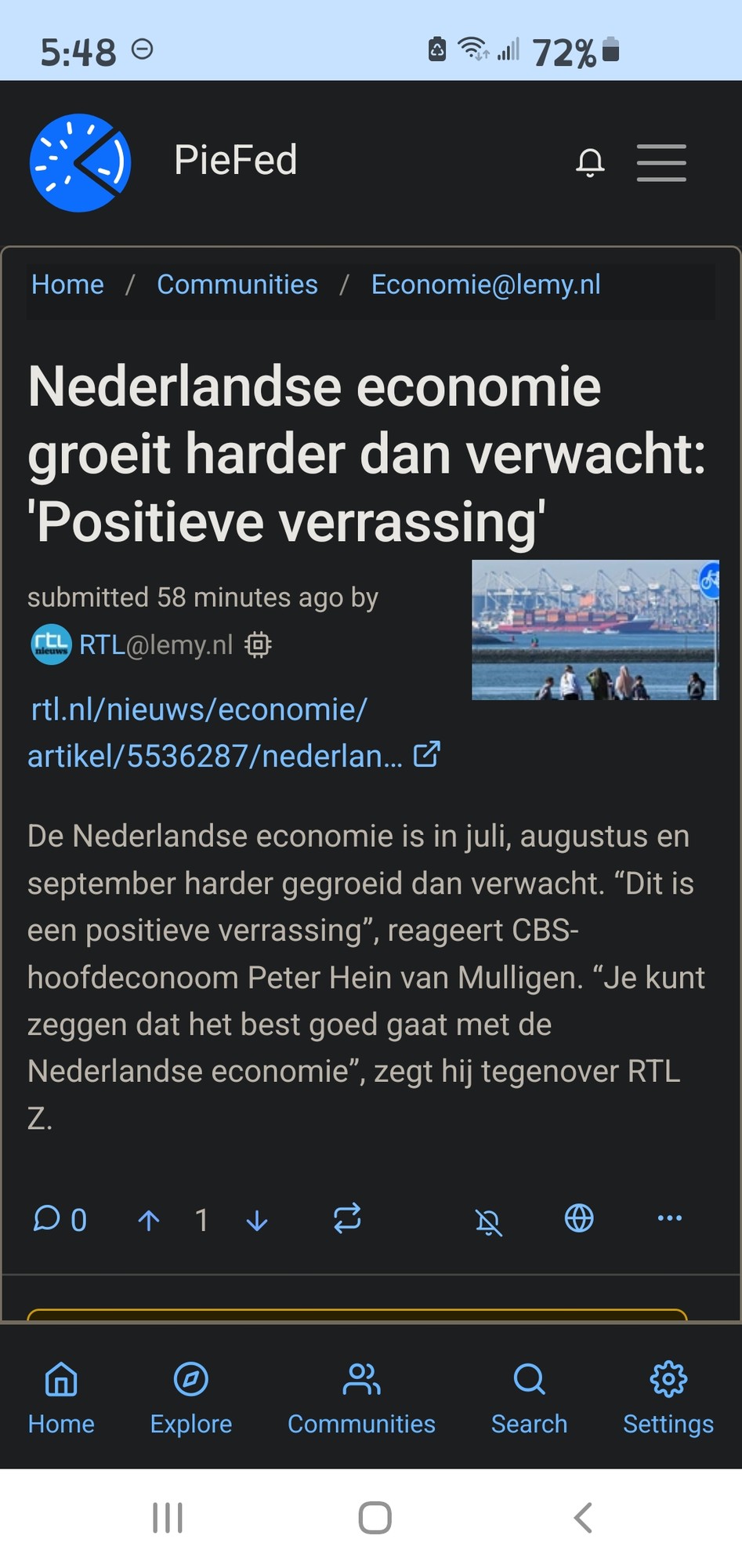Open the comments icon
742x1568 pixels.
(48, 1219)
